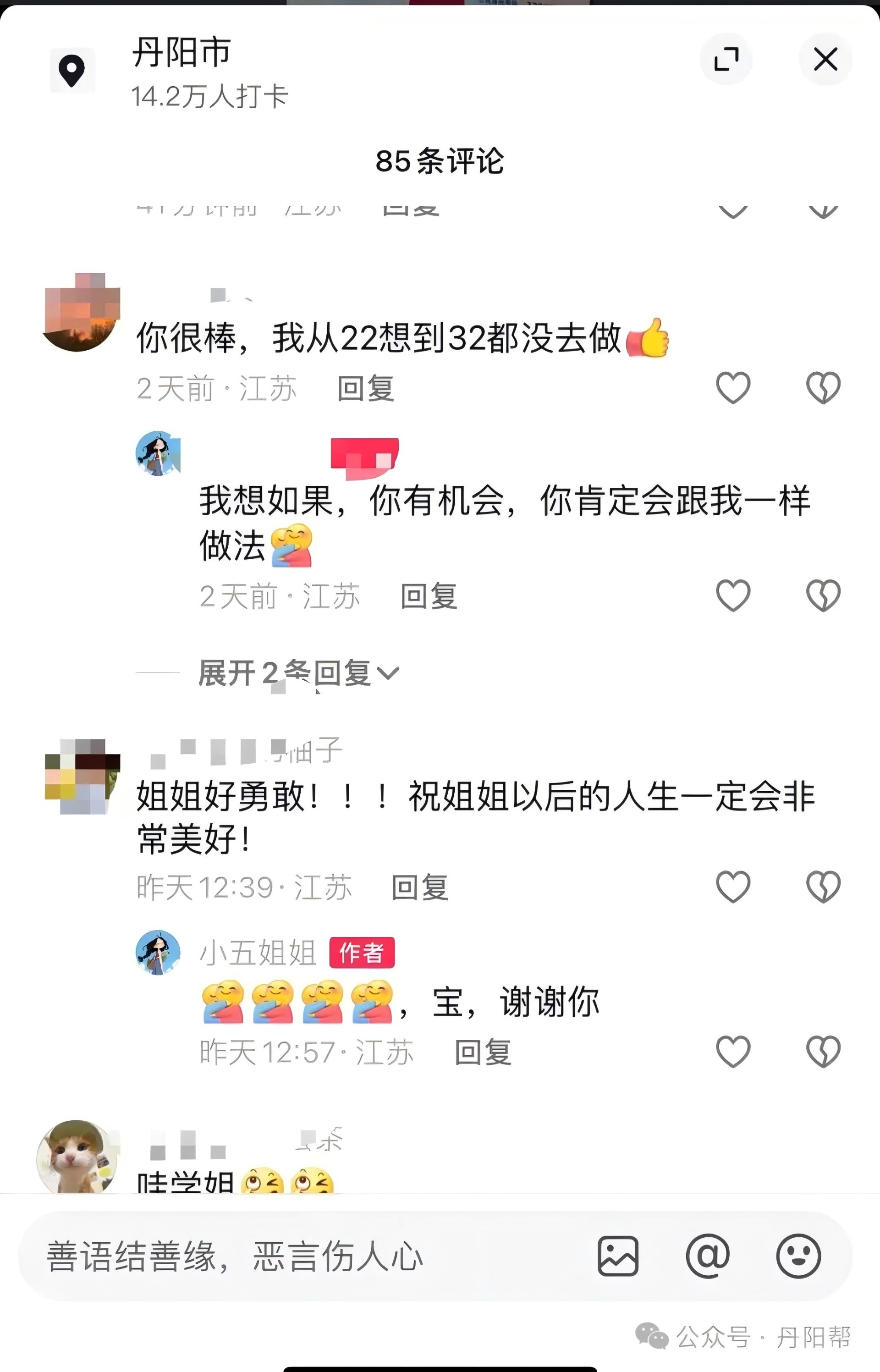The width and height of the screenshot is (880, 1372).
Task: Like the reply 我想如果，你有机会
Action: [732, 596]
